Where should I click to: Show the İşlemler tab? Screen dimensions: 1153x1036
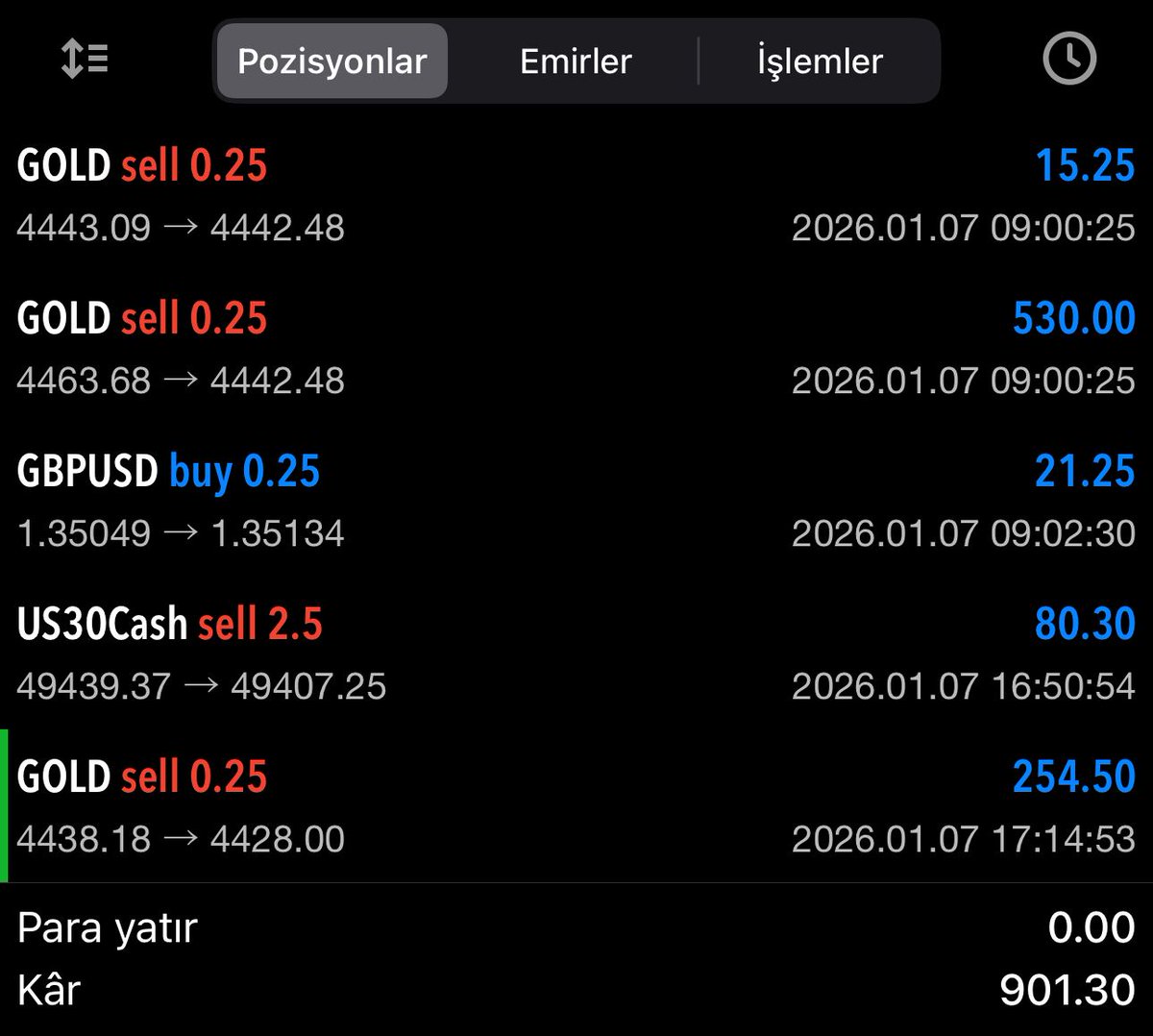[820, 62]
